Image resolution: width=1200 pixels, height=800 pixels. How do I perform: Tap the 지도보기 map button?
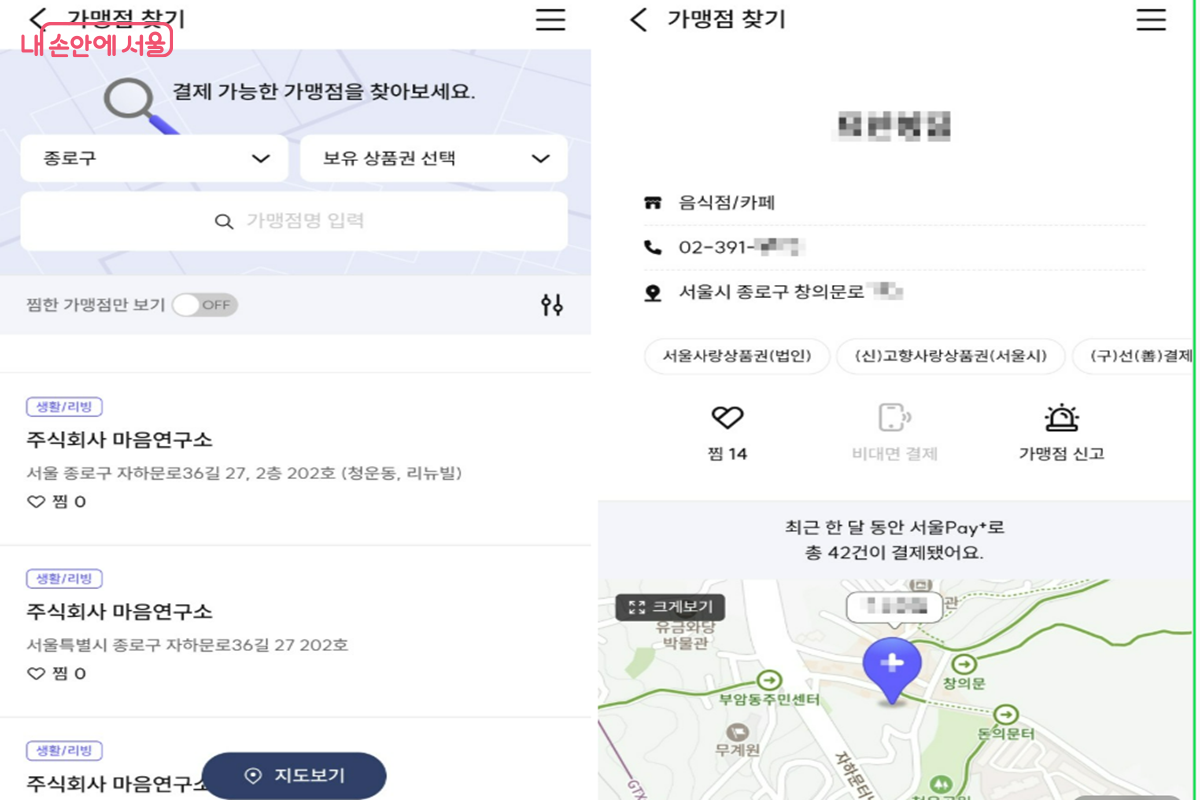coord(294,776)
